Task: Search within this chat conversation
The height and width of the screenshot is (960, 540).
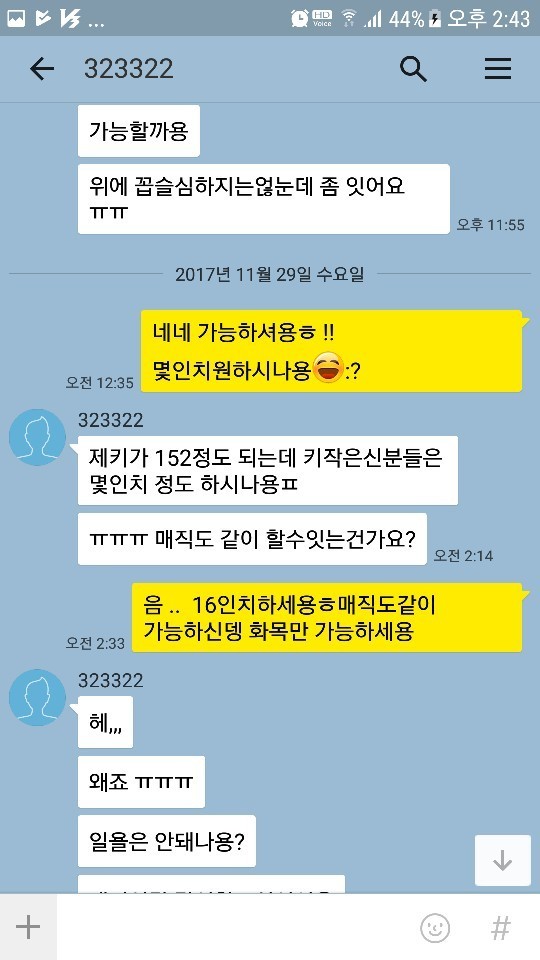Action: (x=413, y=69)
